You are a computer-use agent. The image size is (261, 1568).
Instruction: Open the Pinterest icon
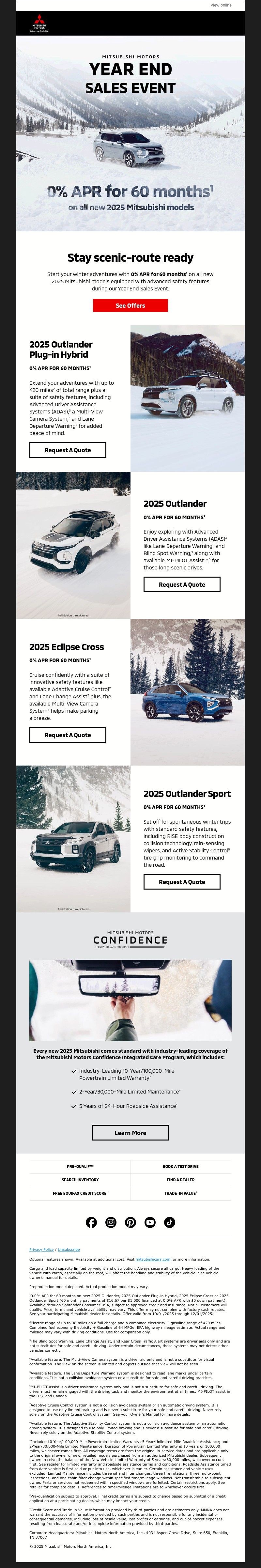tap(130, 1222)
